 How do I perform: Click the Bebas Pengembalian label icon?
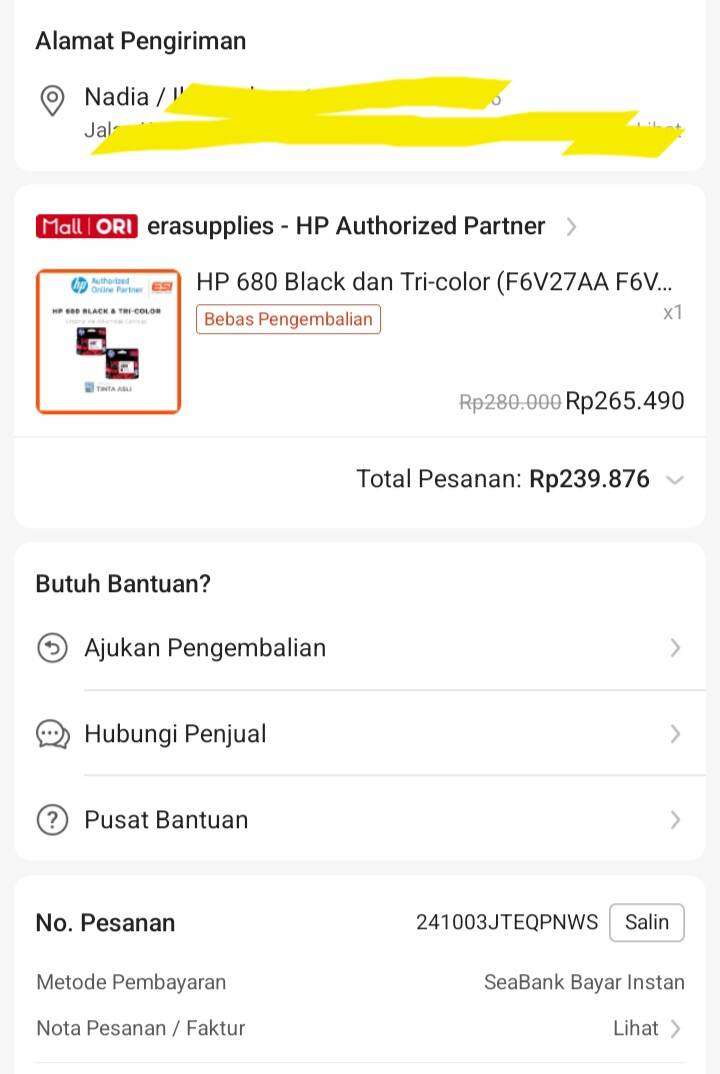(x=288, y=319)
